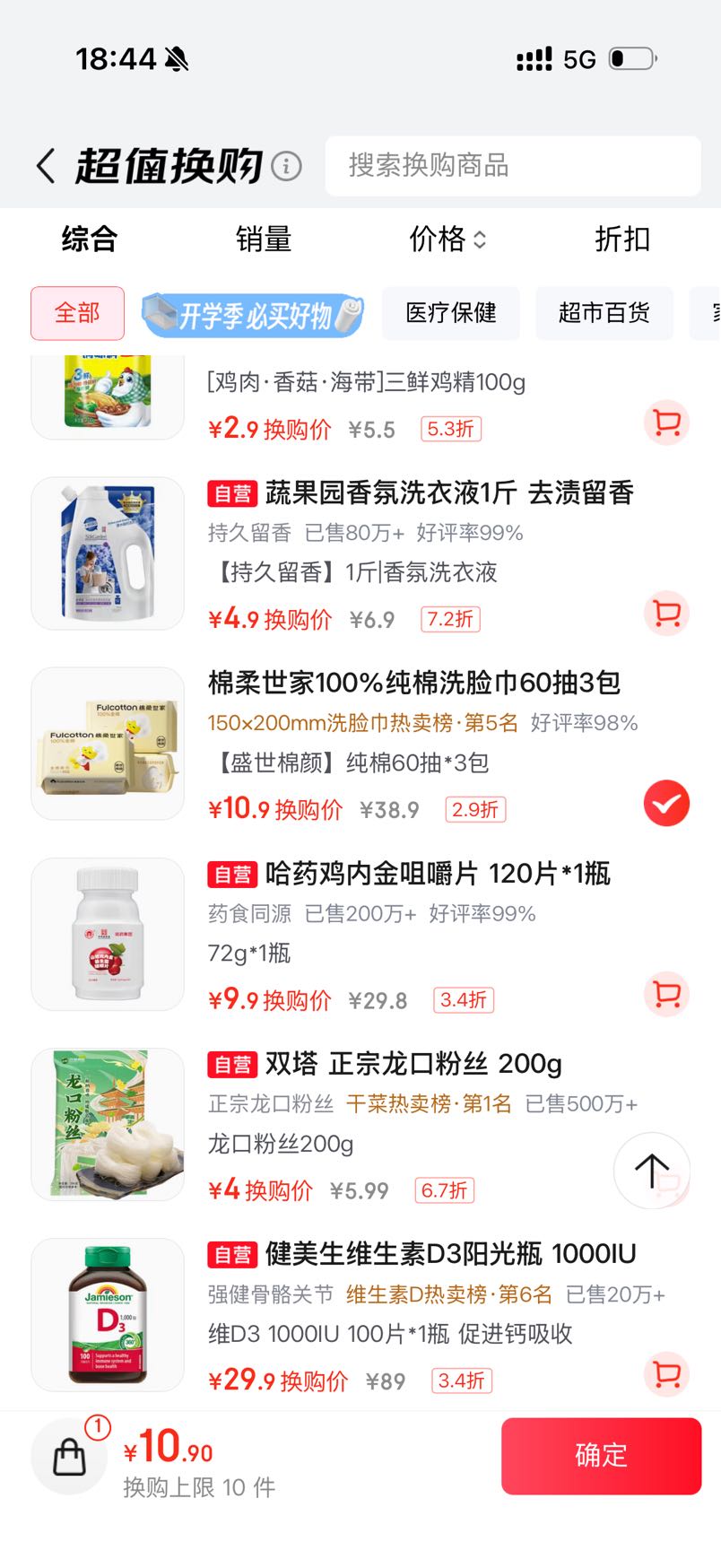Select the 全部 category chip
This screenshot has width=721, height=1568.
coord(77,313)
